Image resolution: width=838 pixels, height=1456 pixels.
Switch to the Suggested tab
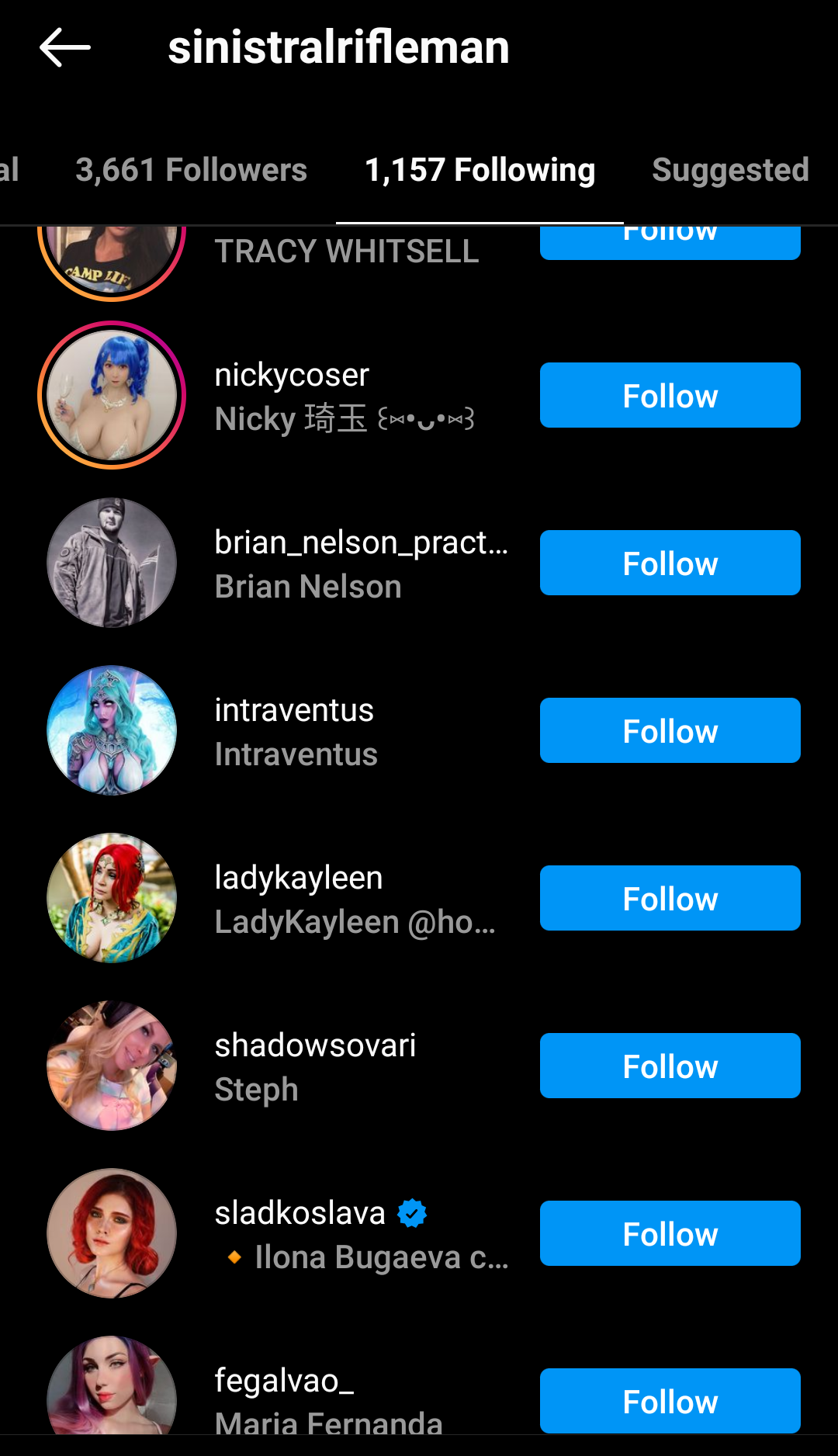(730, 170)
